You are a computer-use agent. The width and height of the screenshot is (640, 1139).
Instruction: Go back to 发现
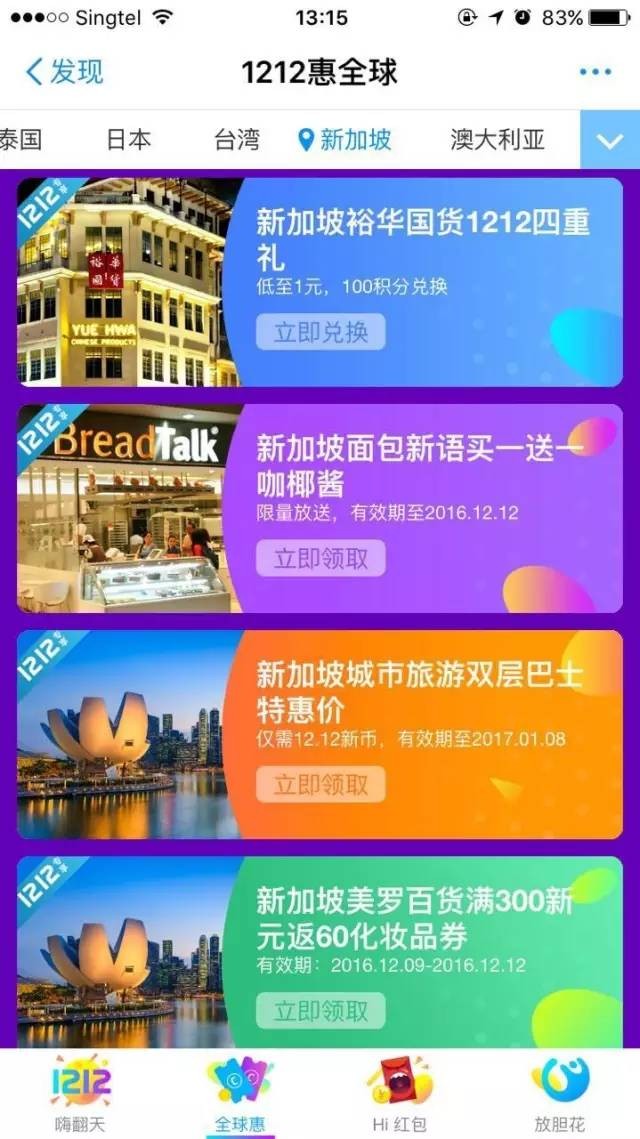point(64,72)
